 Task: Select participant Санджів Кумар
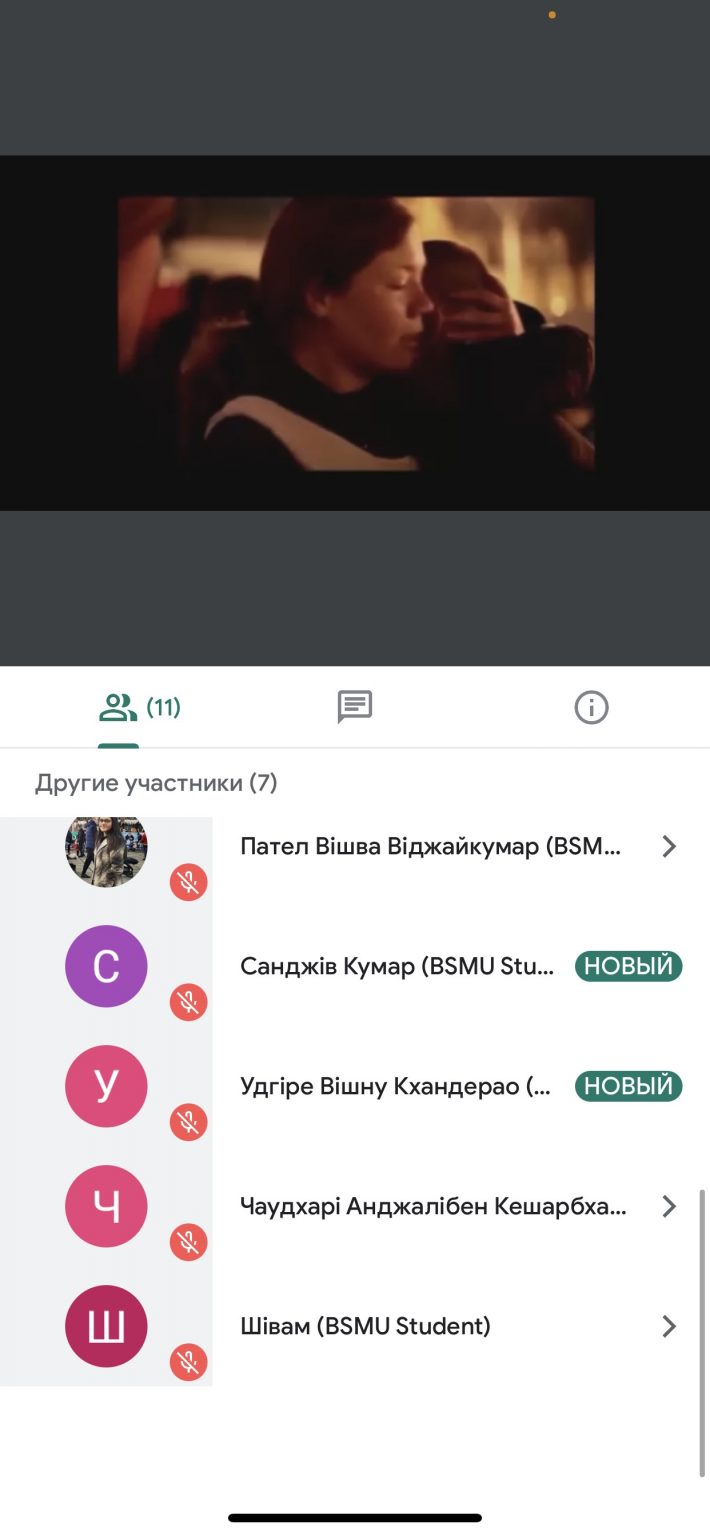355,966
